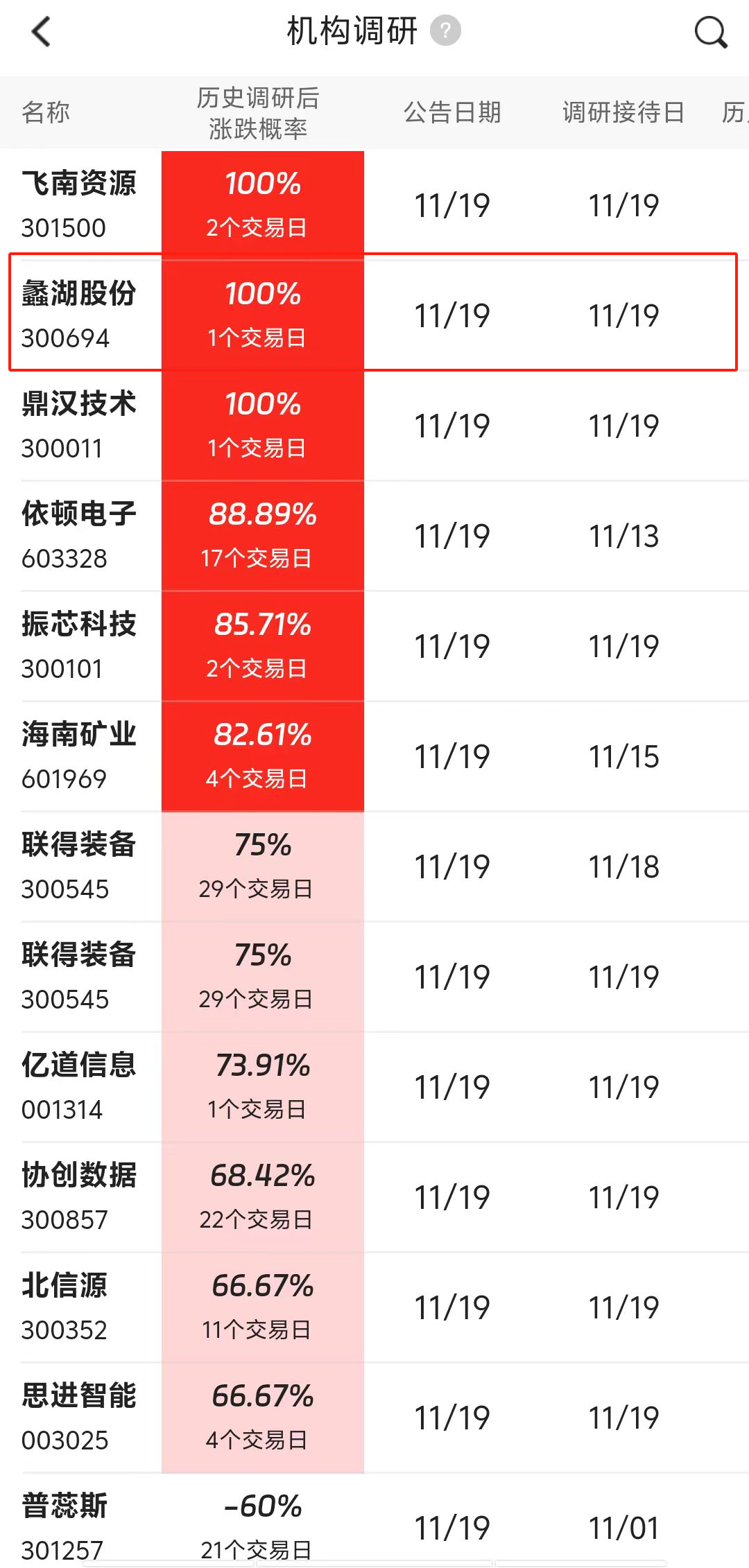Select the 协创数据 row

tap(374, 1196)
